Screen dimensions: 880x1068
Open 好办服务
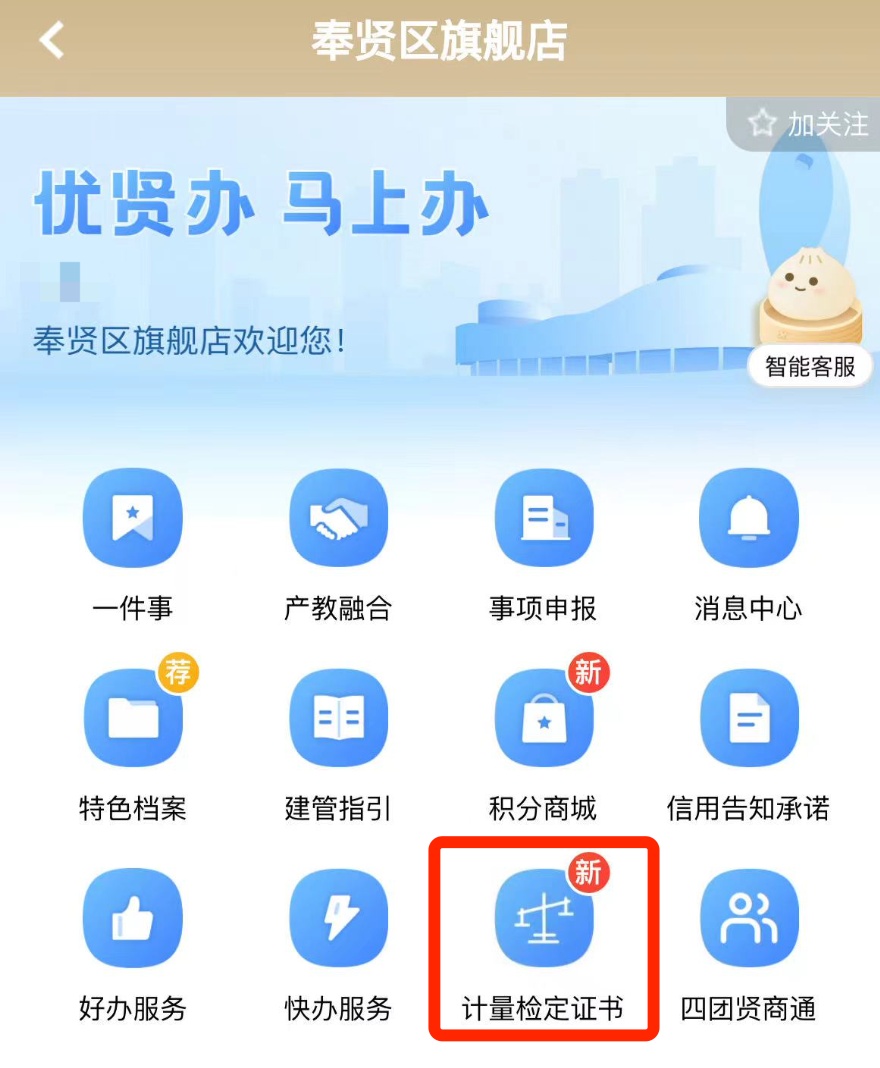(x=133, y=918)
